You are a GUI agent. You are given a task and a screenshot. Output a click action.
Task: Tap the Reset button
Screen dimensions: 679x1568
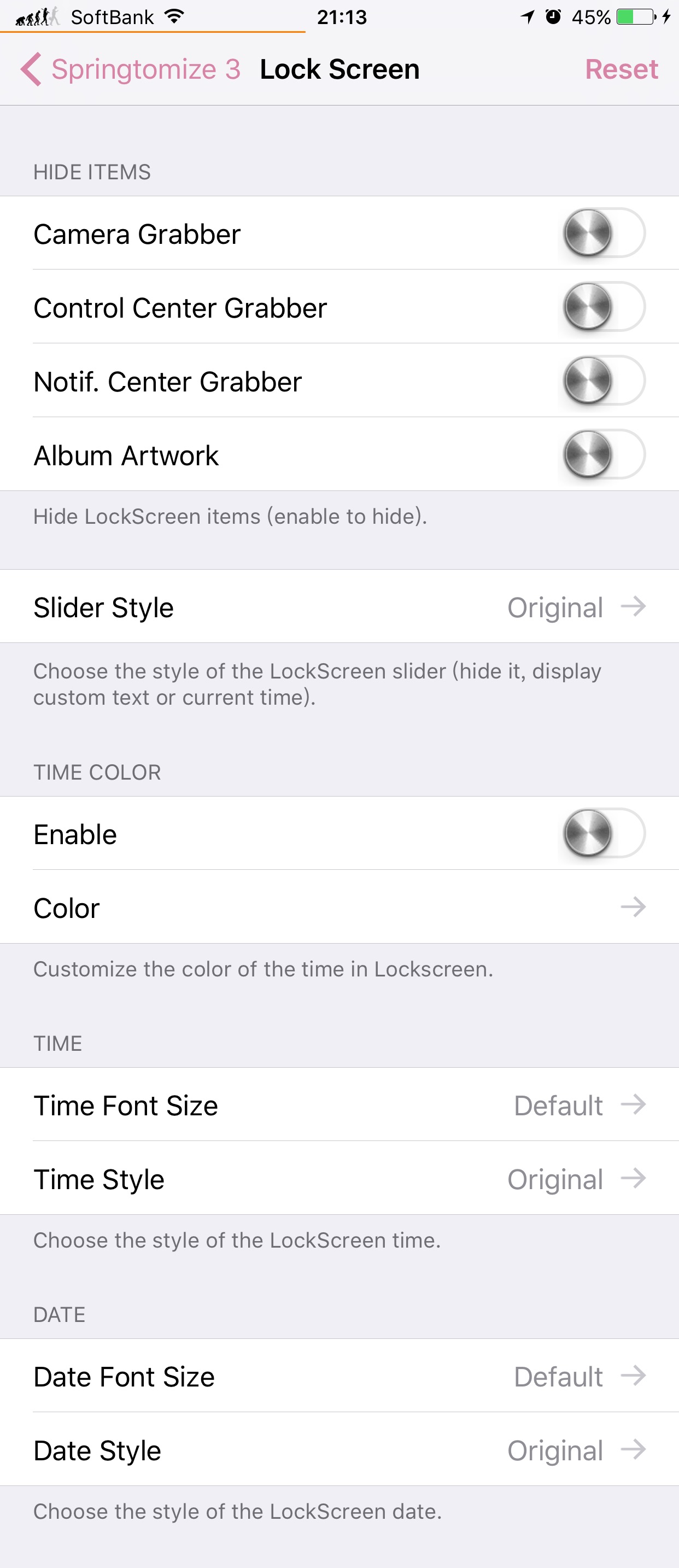pyautogui.click(x=621, y=69)
